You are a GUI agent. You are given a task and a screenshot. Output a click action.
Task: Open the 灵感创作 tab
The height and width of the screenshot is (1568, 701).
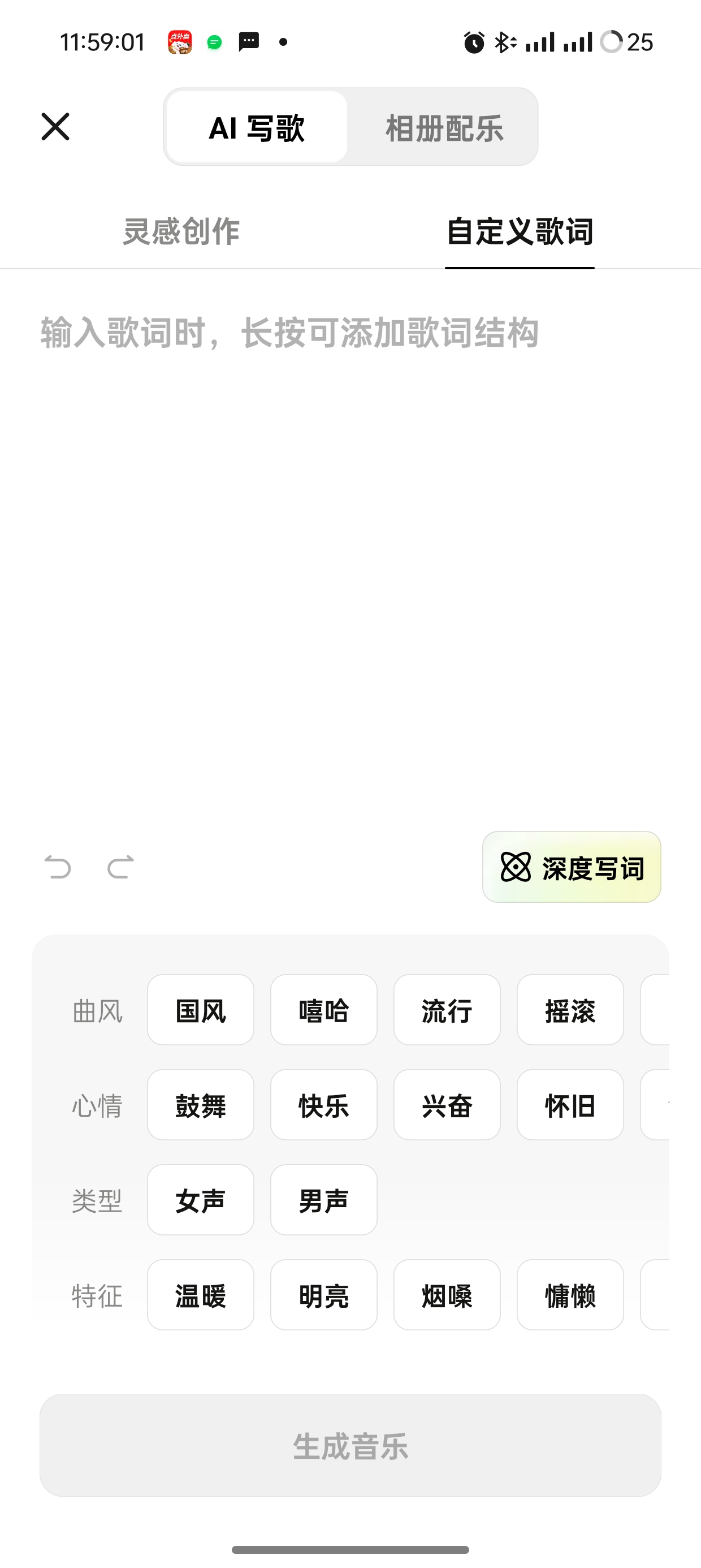pyautogui.click(x=181, y=231)
